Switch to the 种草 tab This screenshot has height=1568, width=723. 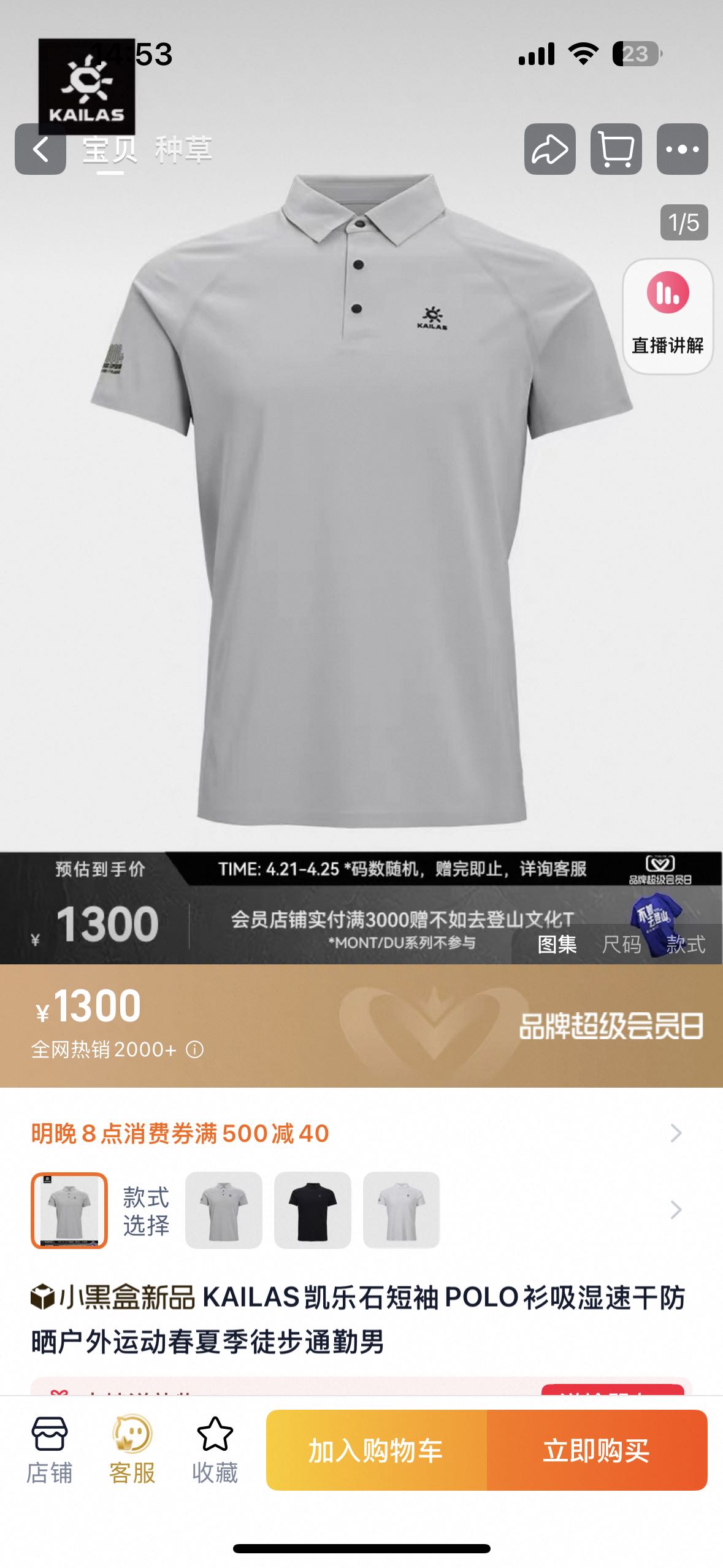183,149
